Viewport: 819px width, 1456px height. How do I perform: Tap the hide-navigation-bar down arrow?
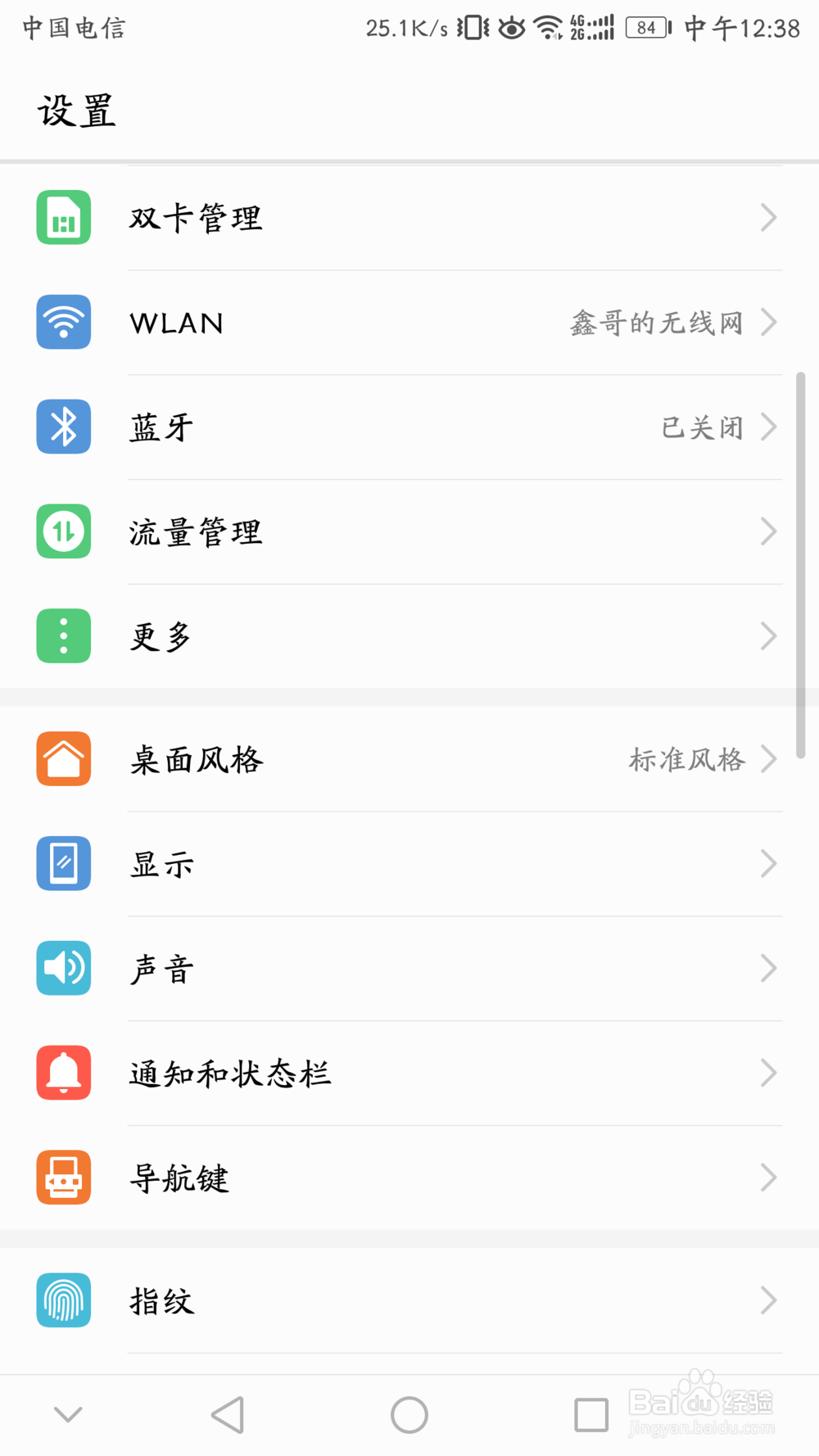[x=68, y=1413]
